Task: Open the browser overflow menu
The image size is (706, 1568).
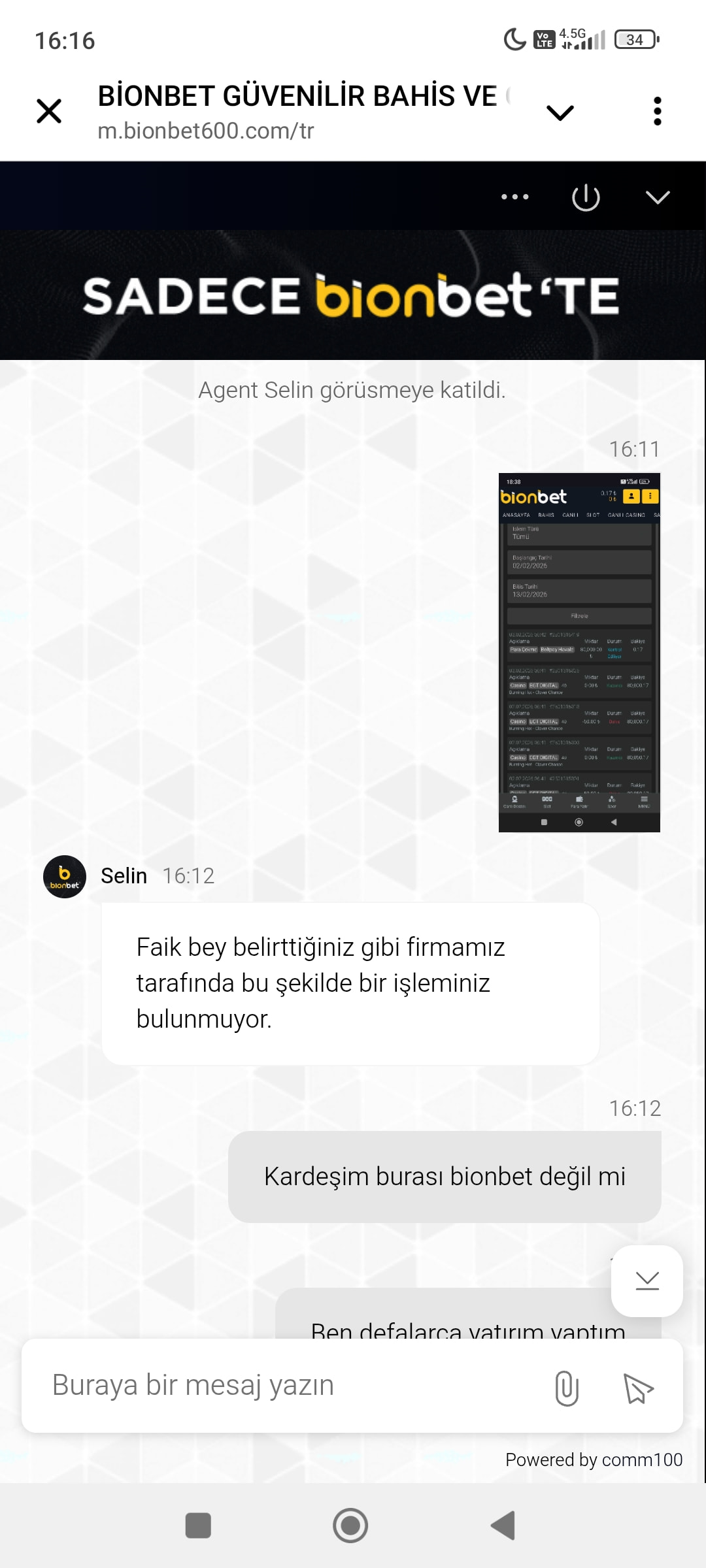Action: click(x=657, y=111)
